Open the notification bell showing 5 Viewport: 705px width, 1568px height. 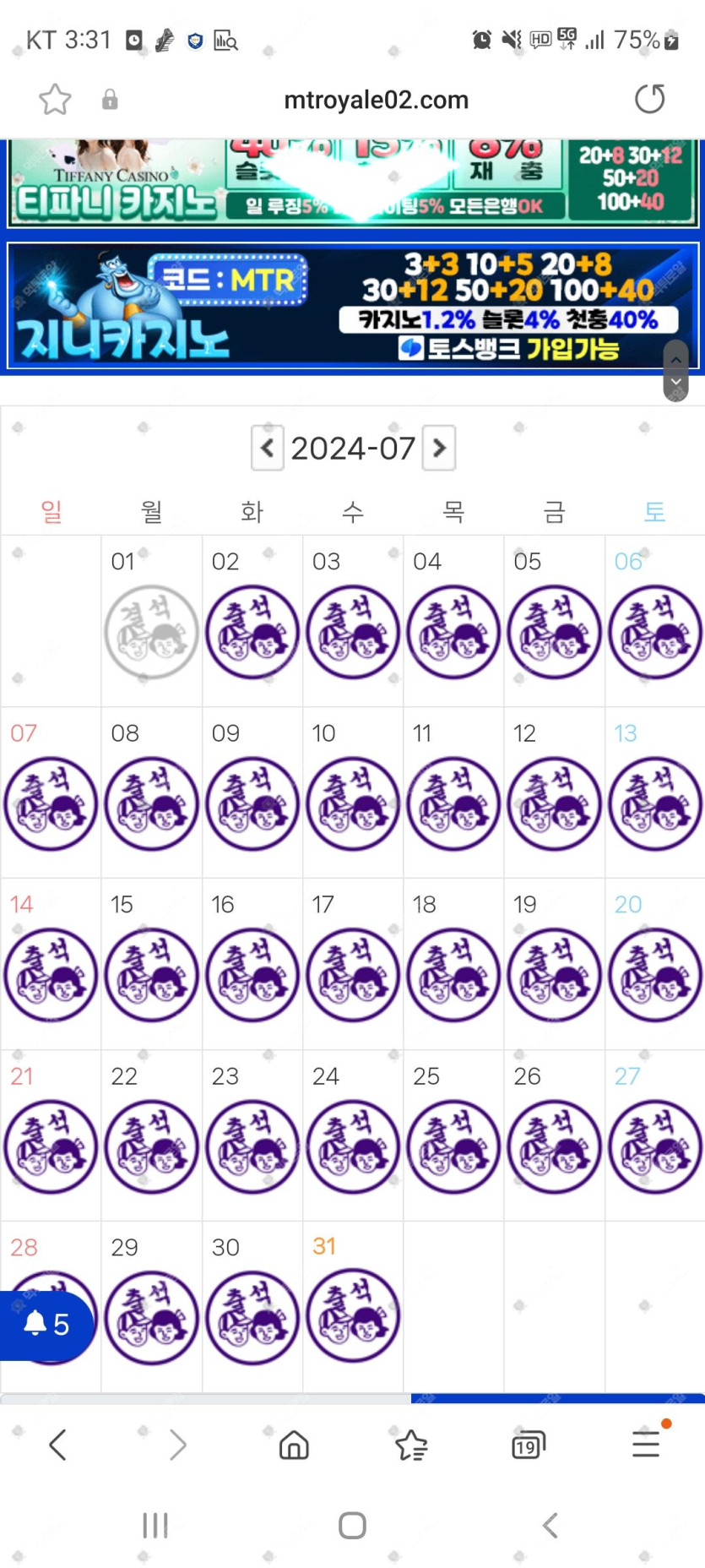pyautogui.click(x=46, y=1324)
